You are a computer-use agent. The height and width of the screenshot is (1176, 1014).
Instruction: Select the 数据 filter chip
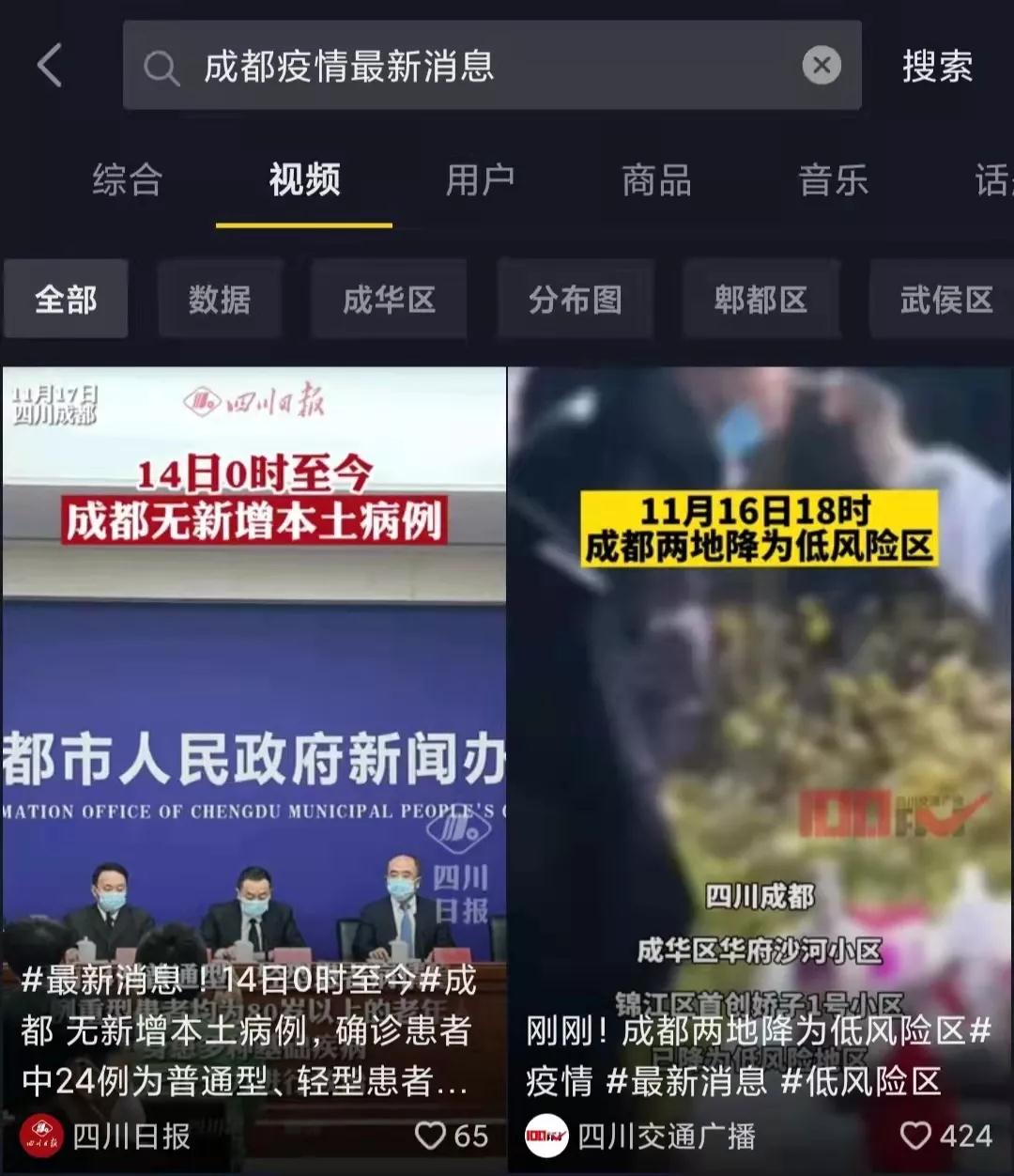click(220, 300)
